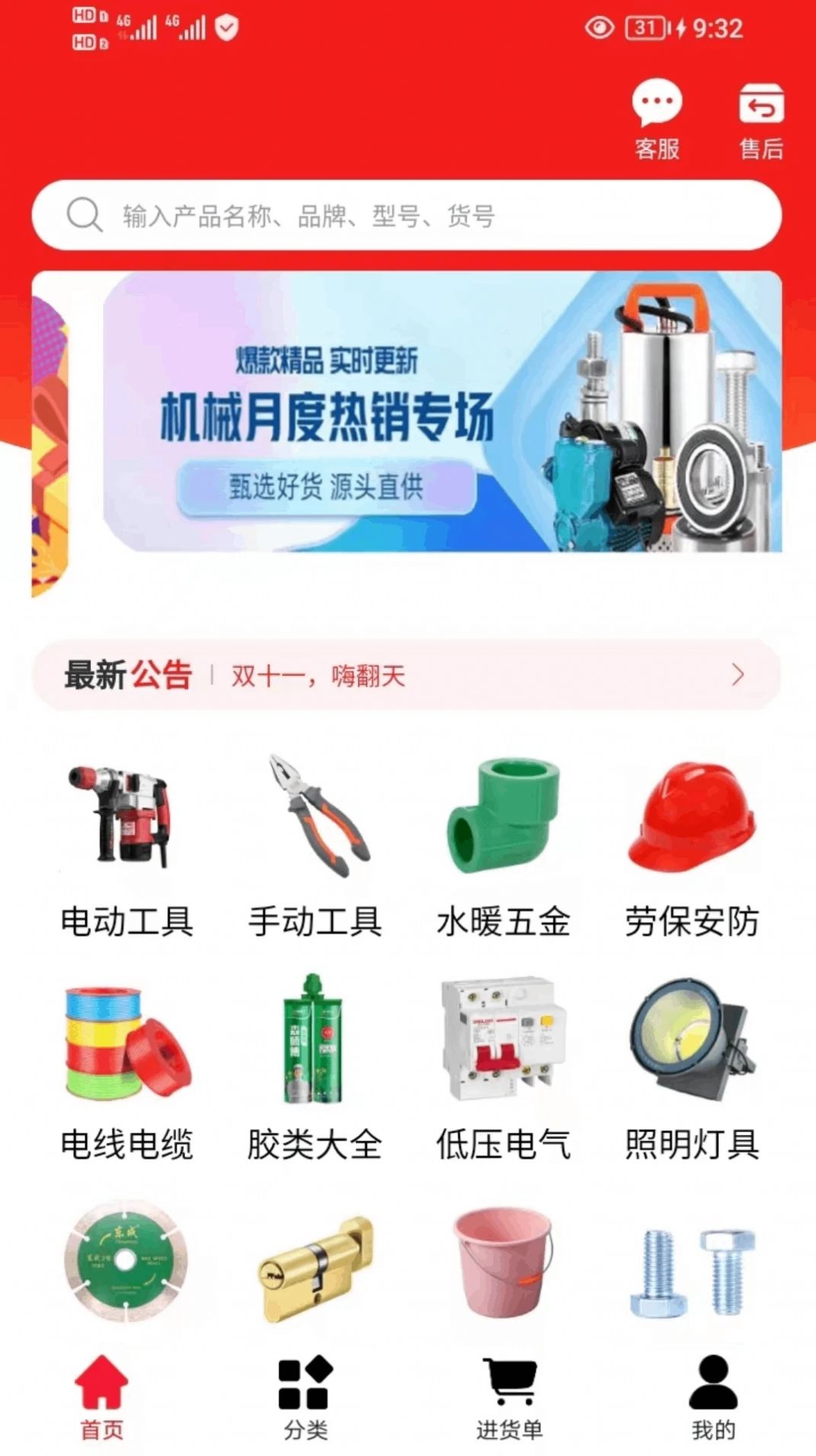Click the product search input field
The image size is (816, 1456).
408,216
